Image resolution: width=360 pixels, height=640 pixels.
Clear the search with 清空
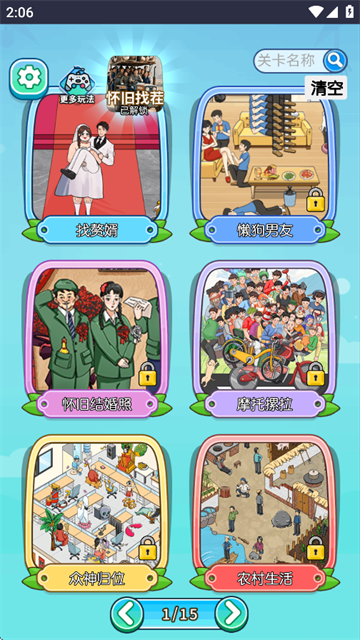tap(326, 88)
